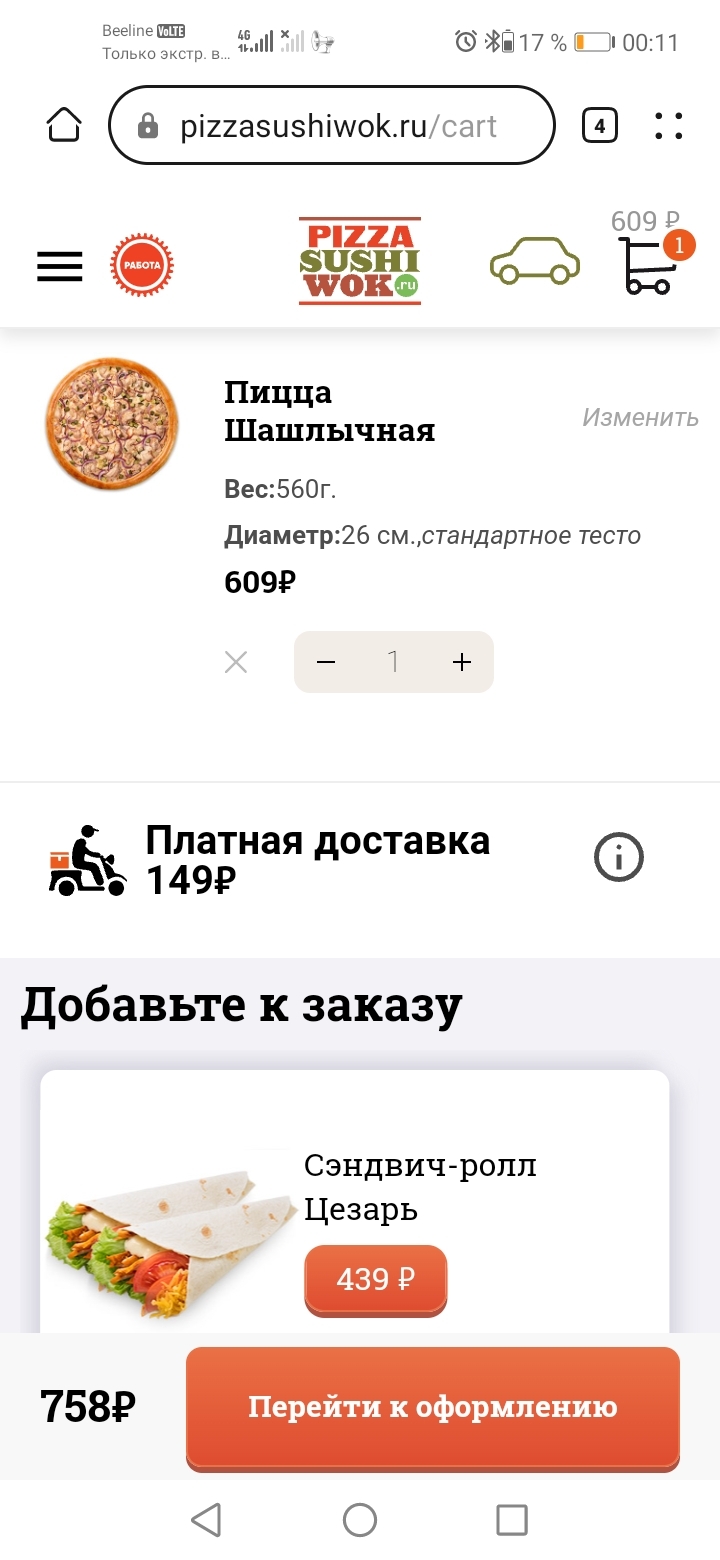Open the browser overflow menu
This screenshot has width=720, height=1560.
668,126
